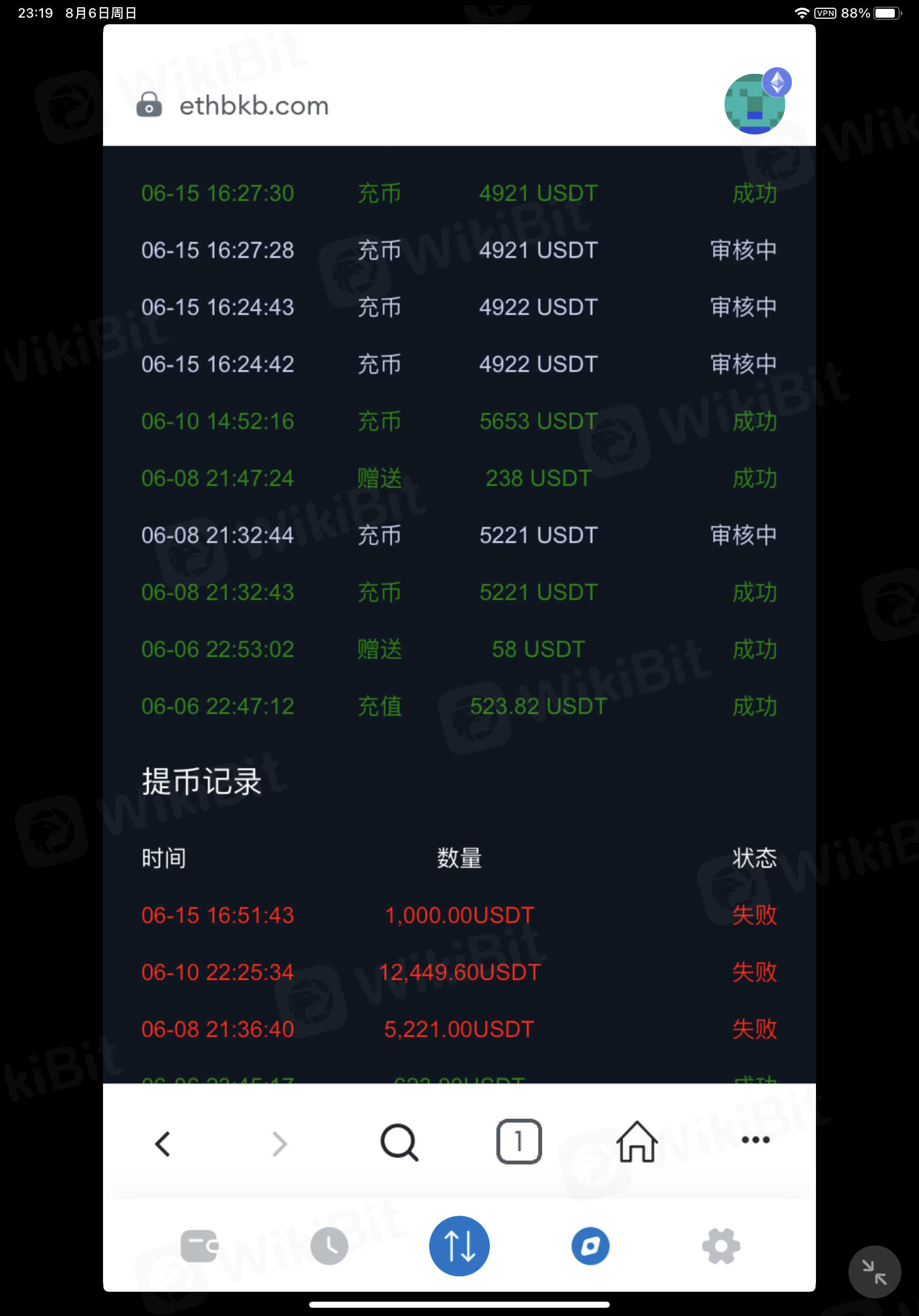Image resolution: width=919 pixels, height=1316 pixels.
Task: Open the Ethereum account avatar
Action: 755,103
